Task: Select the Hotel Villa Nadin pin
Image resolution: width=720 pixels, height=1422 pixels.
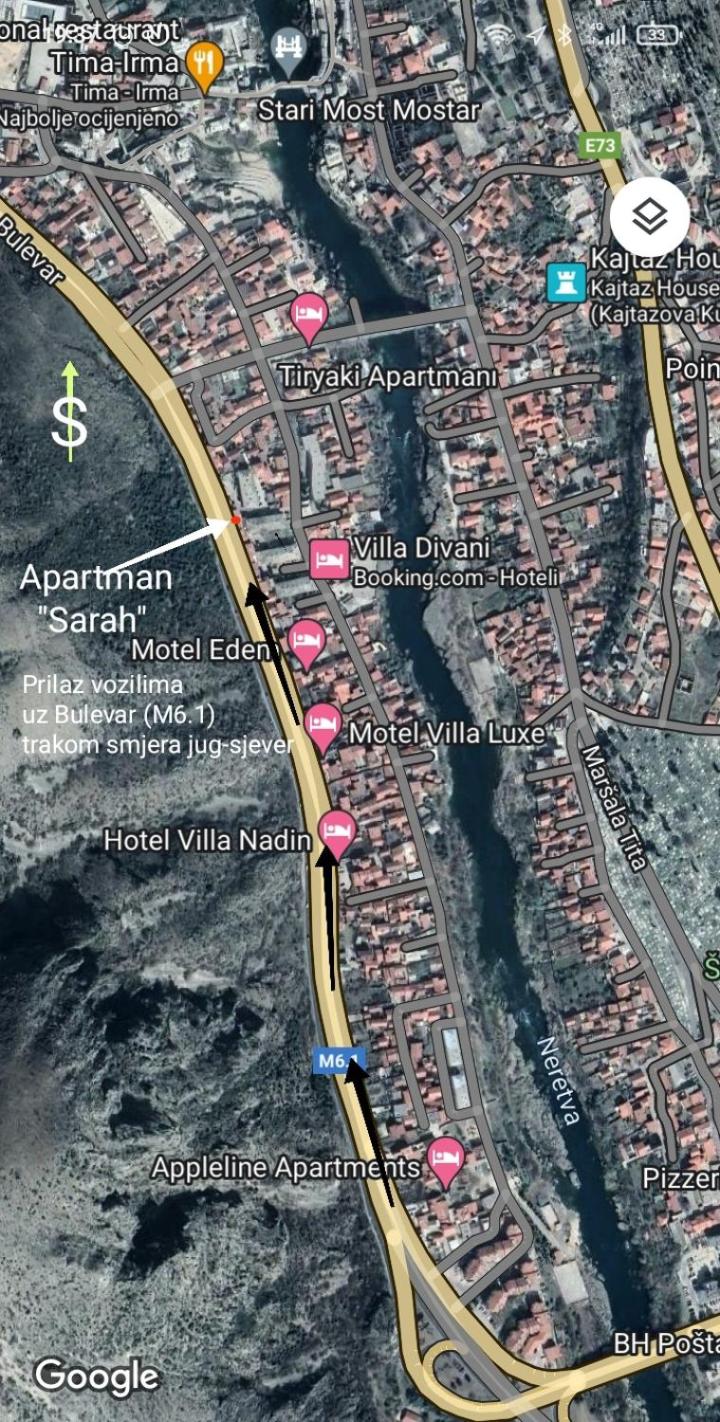Action: [337, 834]
